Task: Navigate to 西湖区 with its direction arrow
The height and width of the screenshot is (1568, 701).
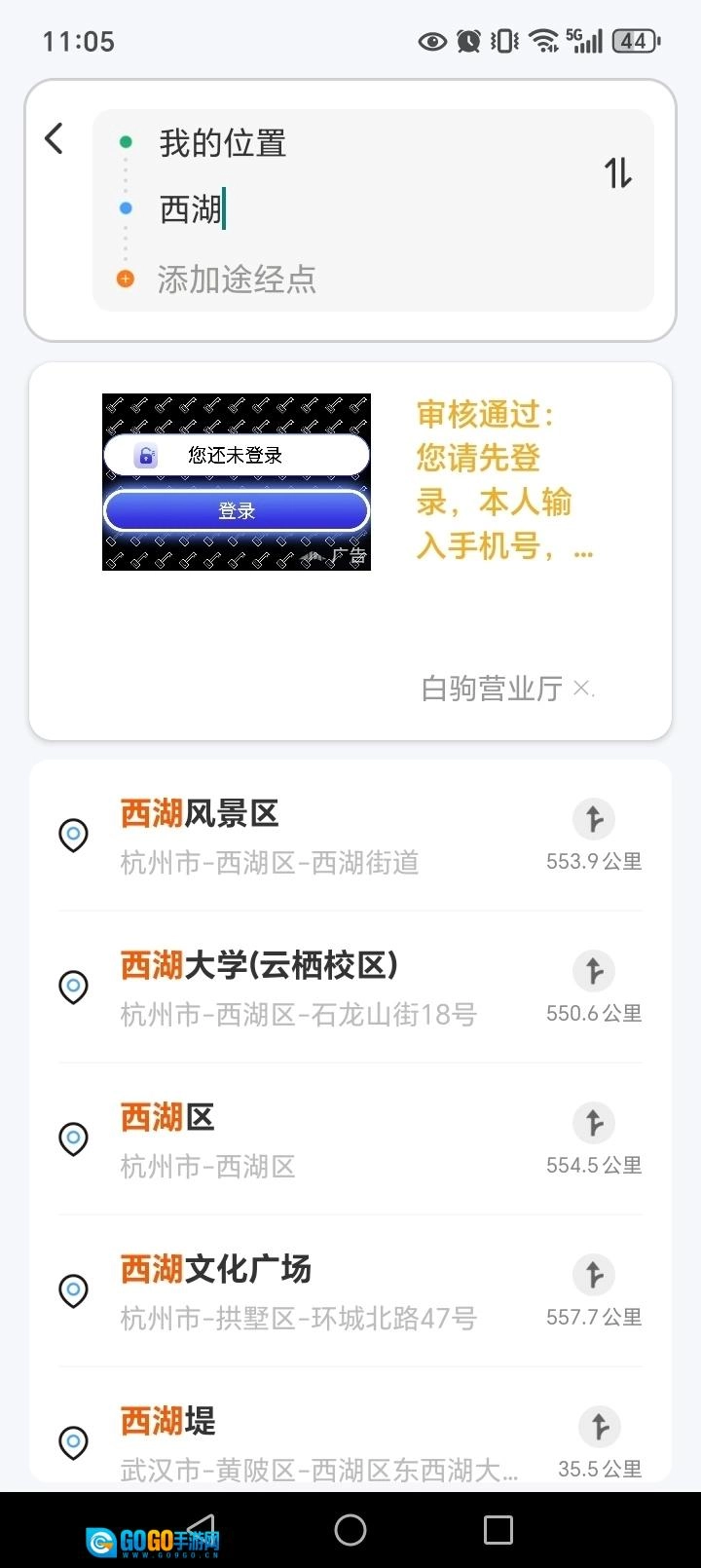Action: point(594,1123)
